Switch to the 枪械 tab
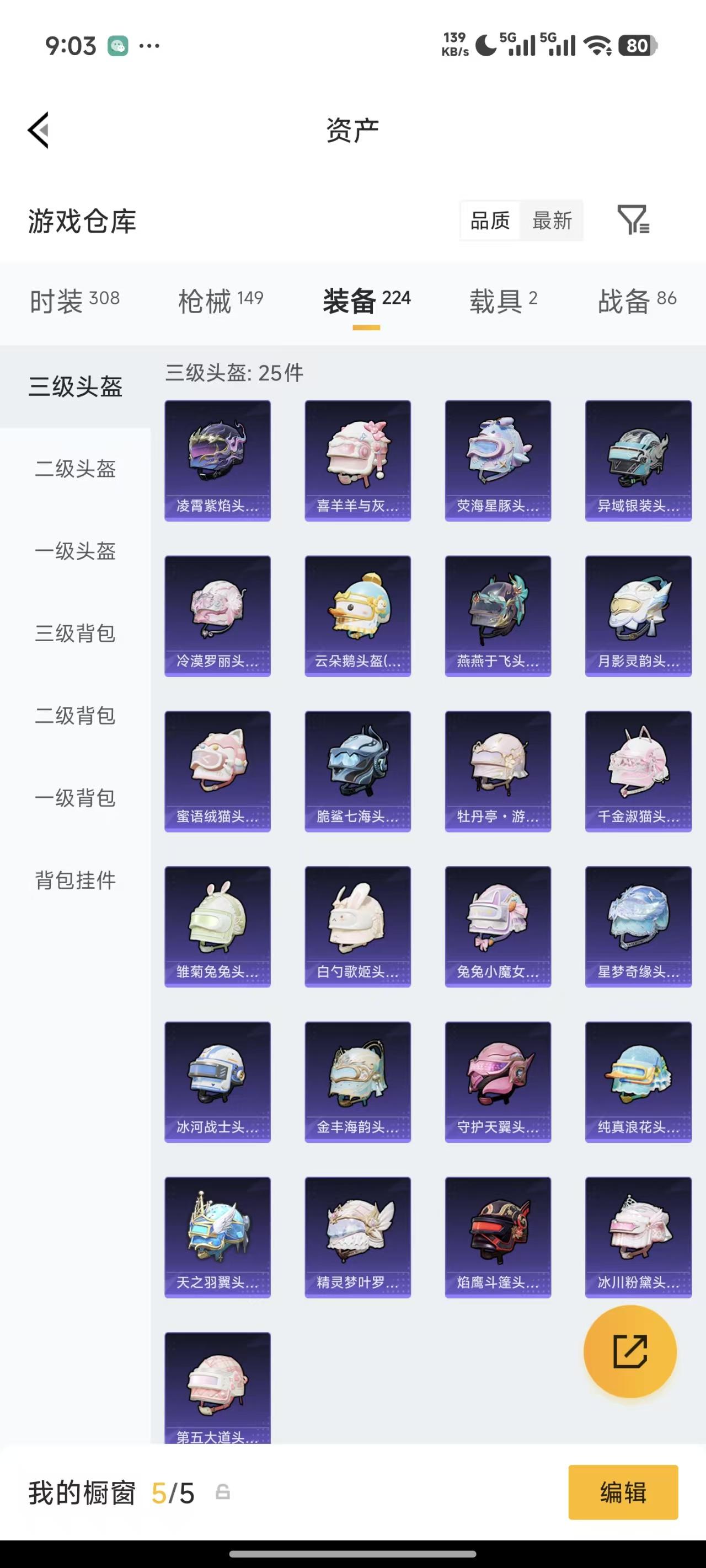The height and width of the screenshot is (1568, 706). (220, 300)
